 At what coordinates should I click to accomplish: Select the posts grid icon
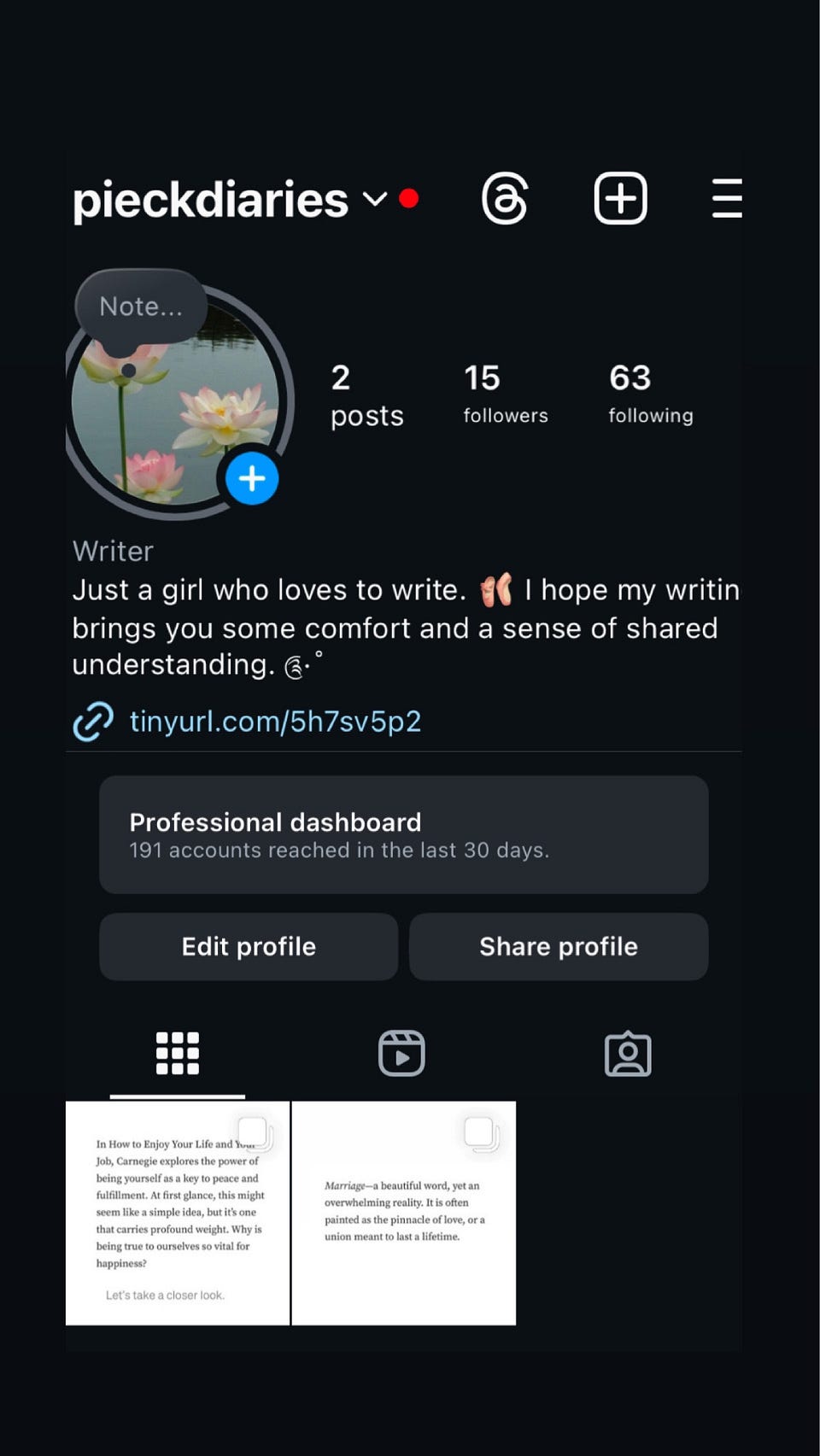coord(177,1054)
